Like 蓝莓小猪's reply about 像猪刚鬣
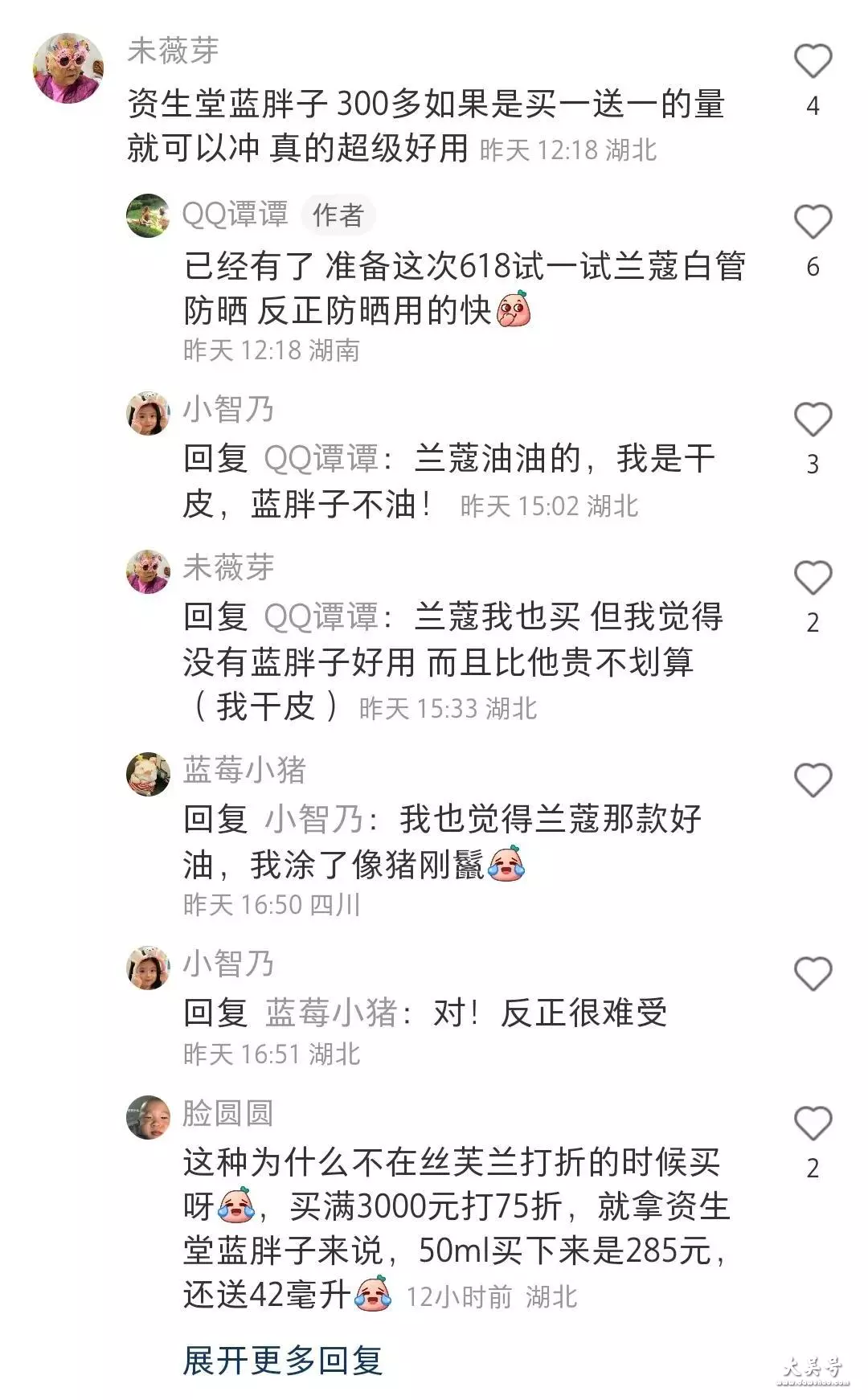The width and height of the screenshot is (868, 1400). [813, 780]
